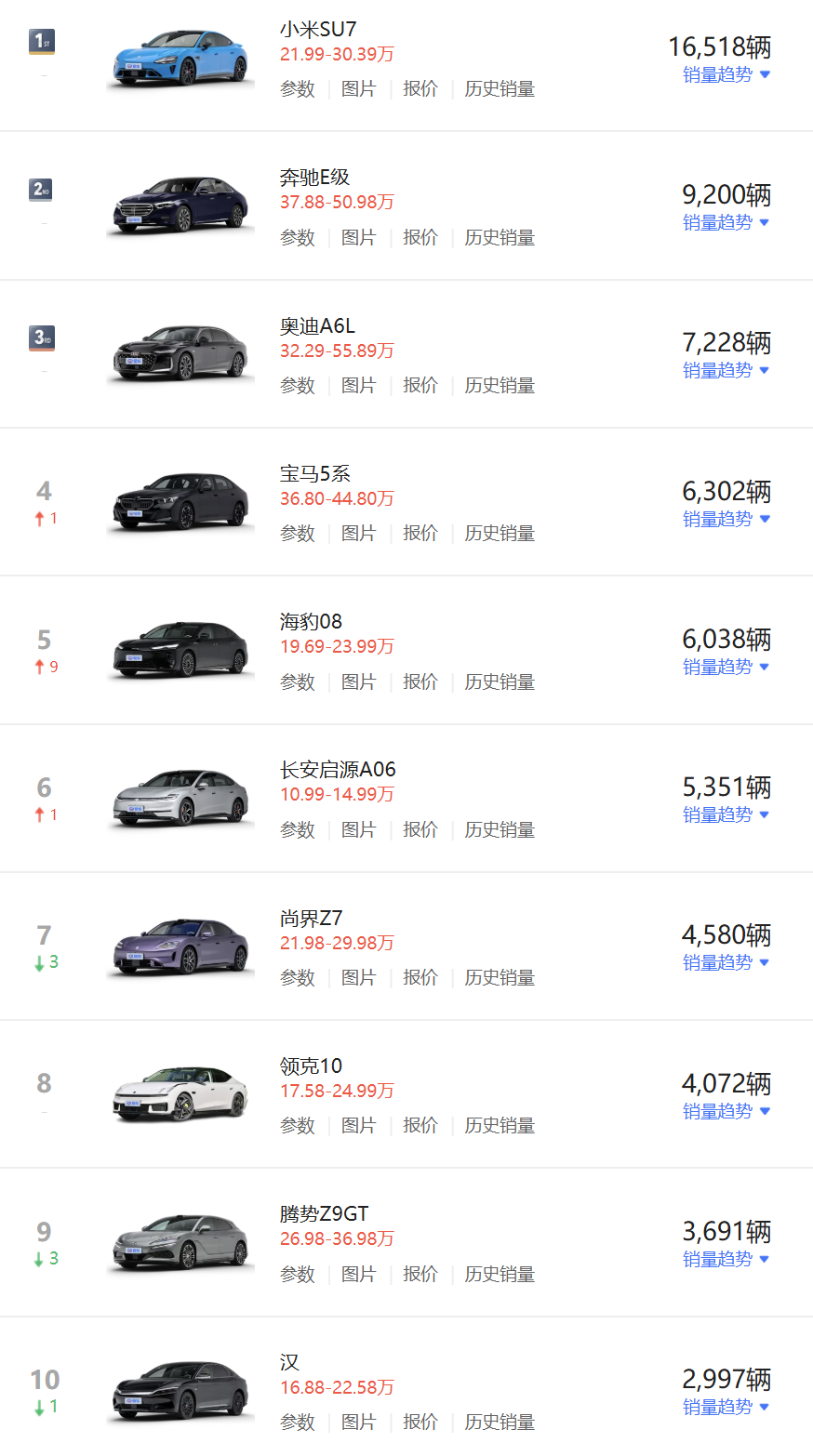The width and height of the screenshot is (813, 1456).
Task: Expand 销量趋势 for 海豹08
Action: (x=726, y=667)
